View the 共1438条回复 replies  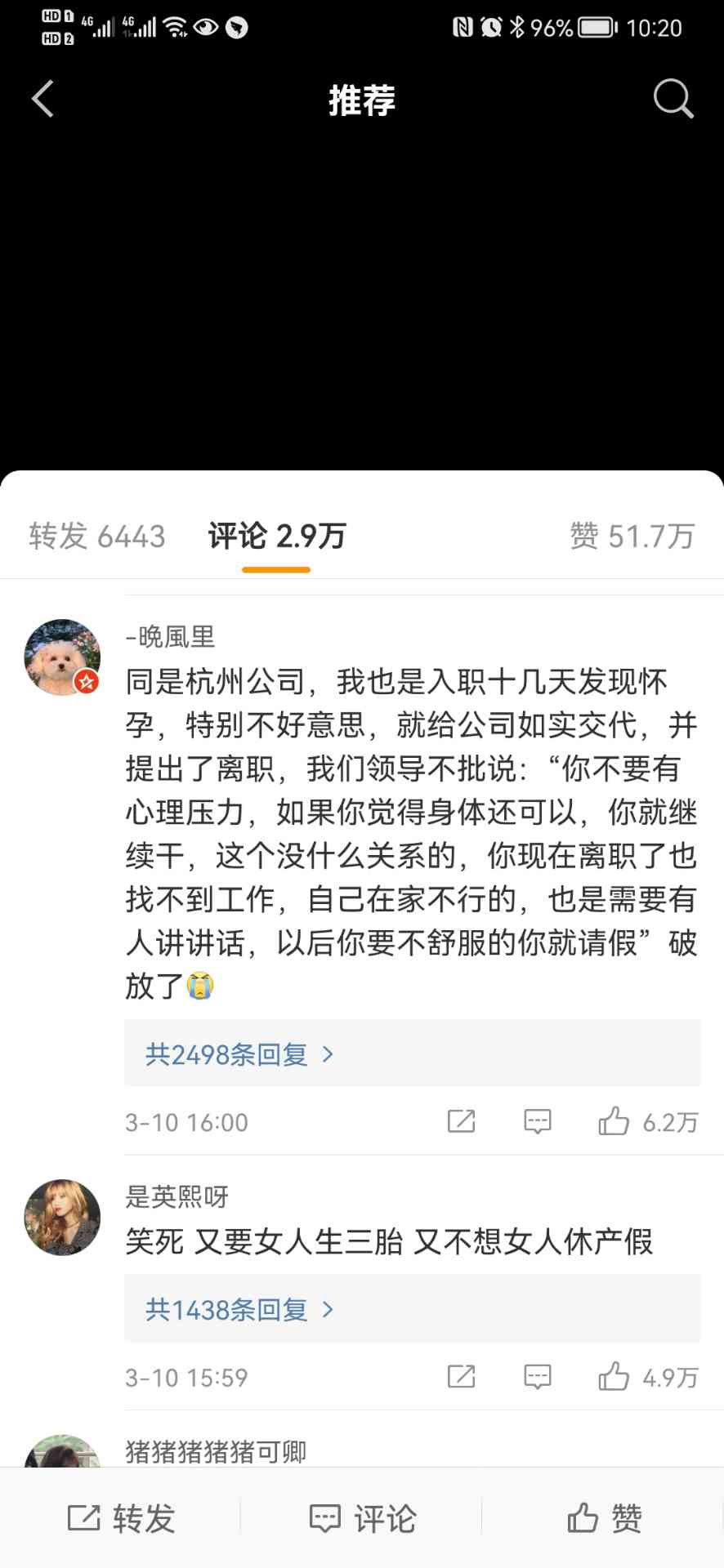(239, 1310)
